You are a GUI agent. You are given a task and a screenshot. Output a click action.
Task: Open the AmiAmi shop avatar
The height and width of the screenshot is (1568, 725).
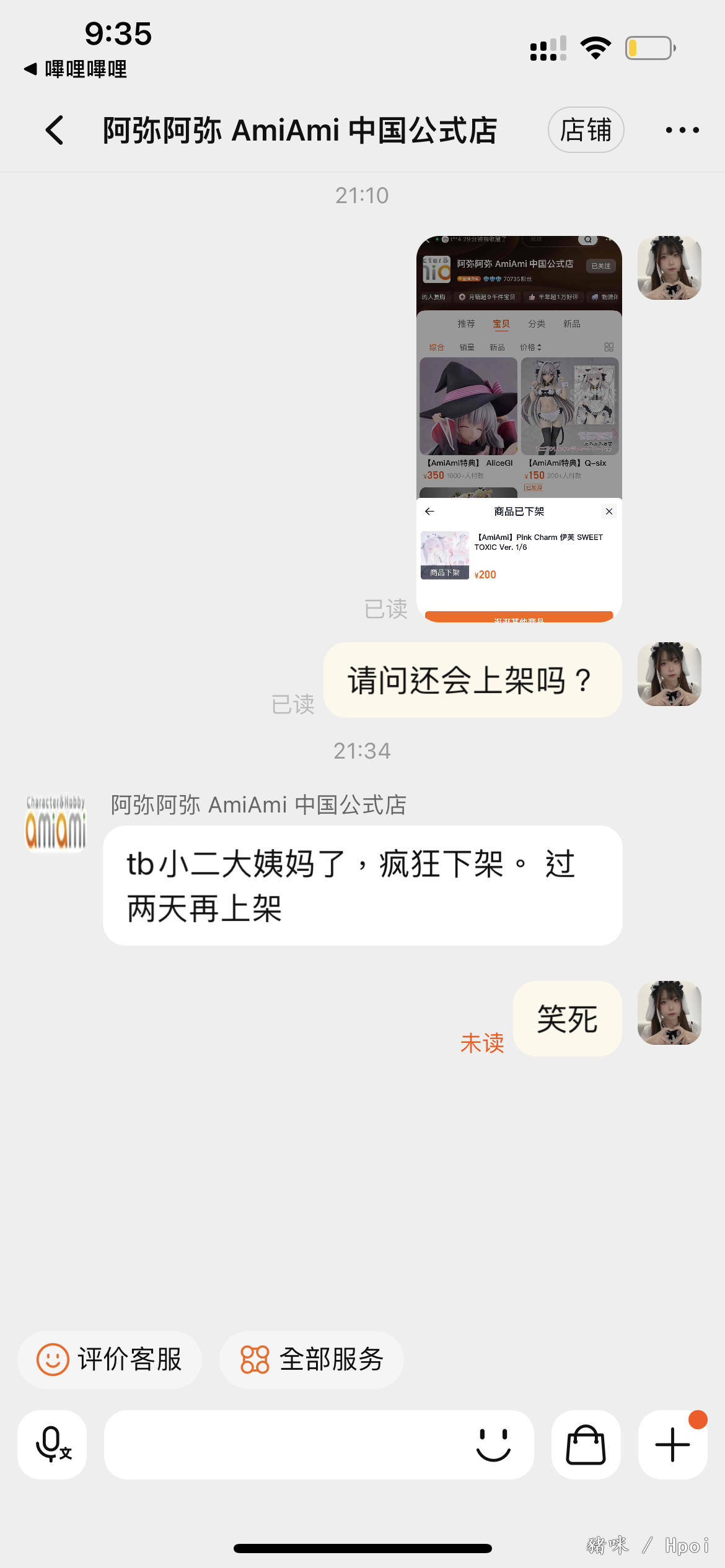click(55, 824)
